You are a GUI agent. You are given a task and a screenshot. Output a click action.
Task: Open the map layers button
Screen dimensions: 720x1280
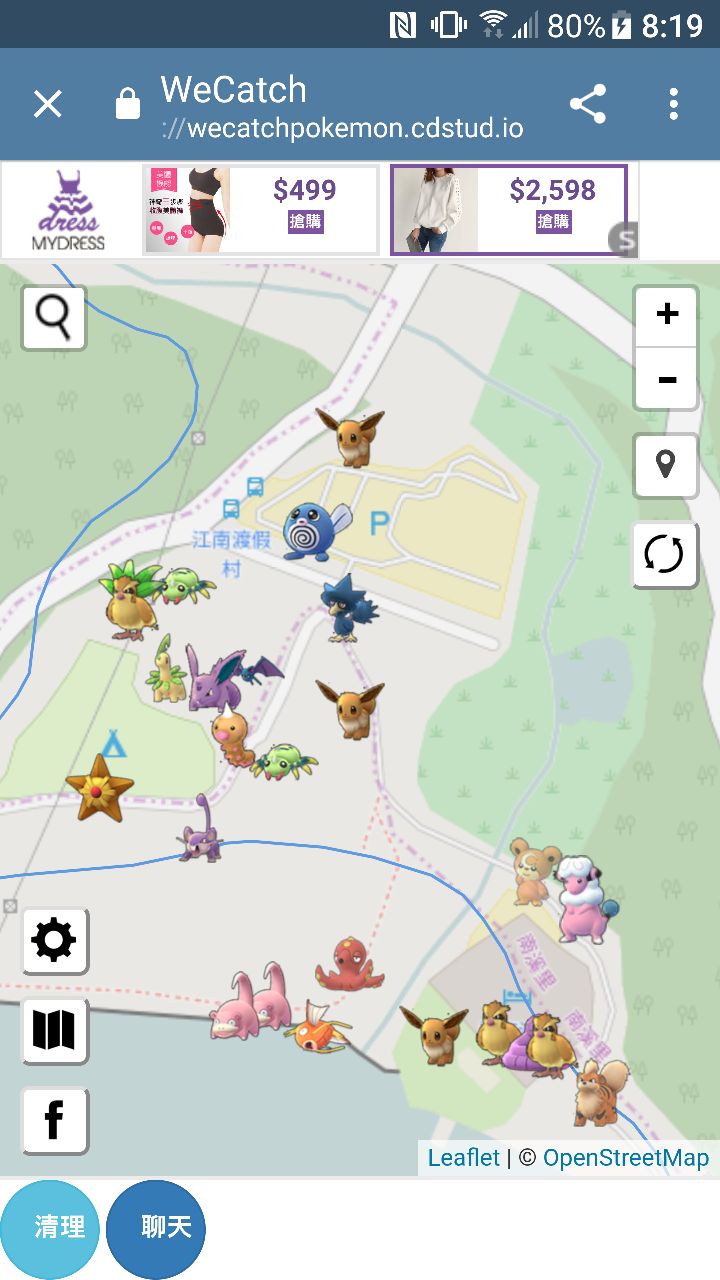[54, 1031]
